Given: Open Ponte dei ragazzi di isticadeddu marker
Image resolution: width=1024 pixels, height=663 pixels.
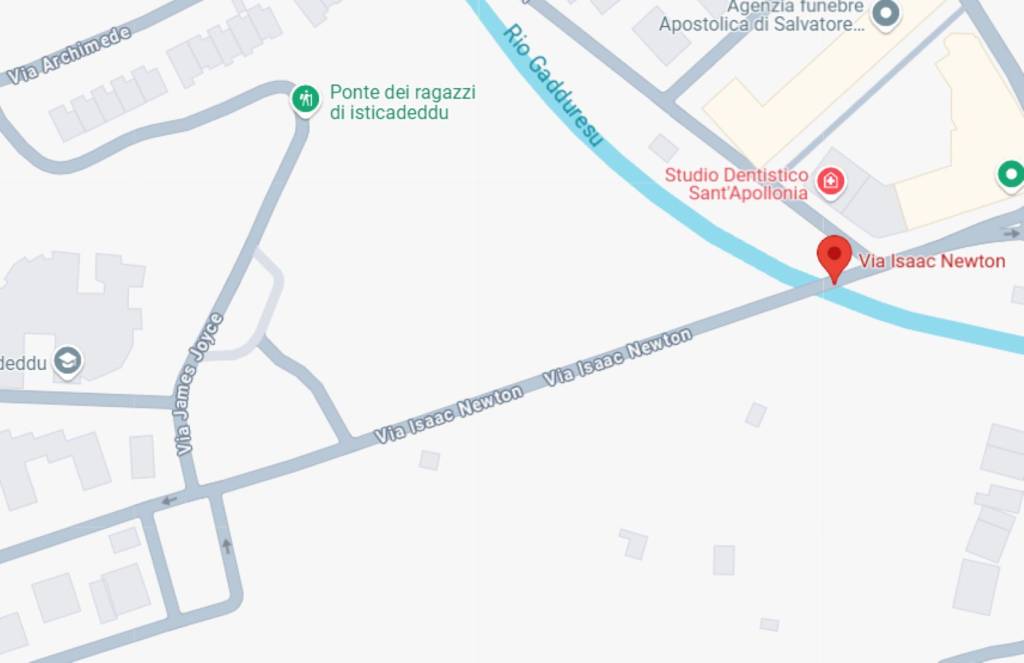Looking at the screenshot, I should click(305, 98).
